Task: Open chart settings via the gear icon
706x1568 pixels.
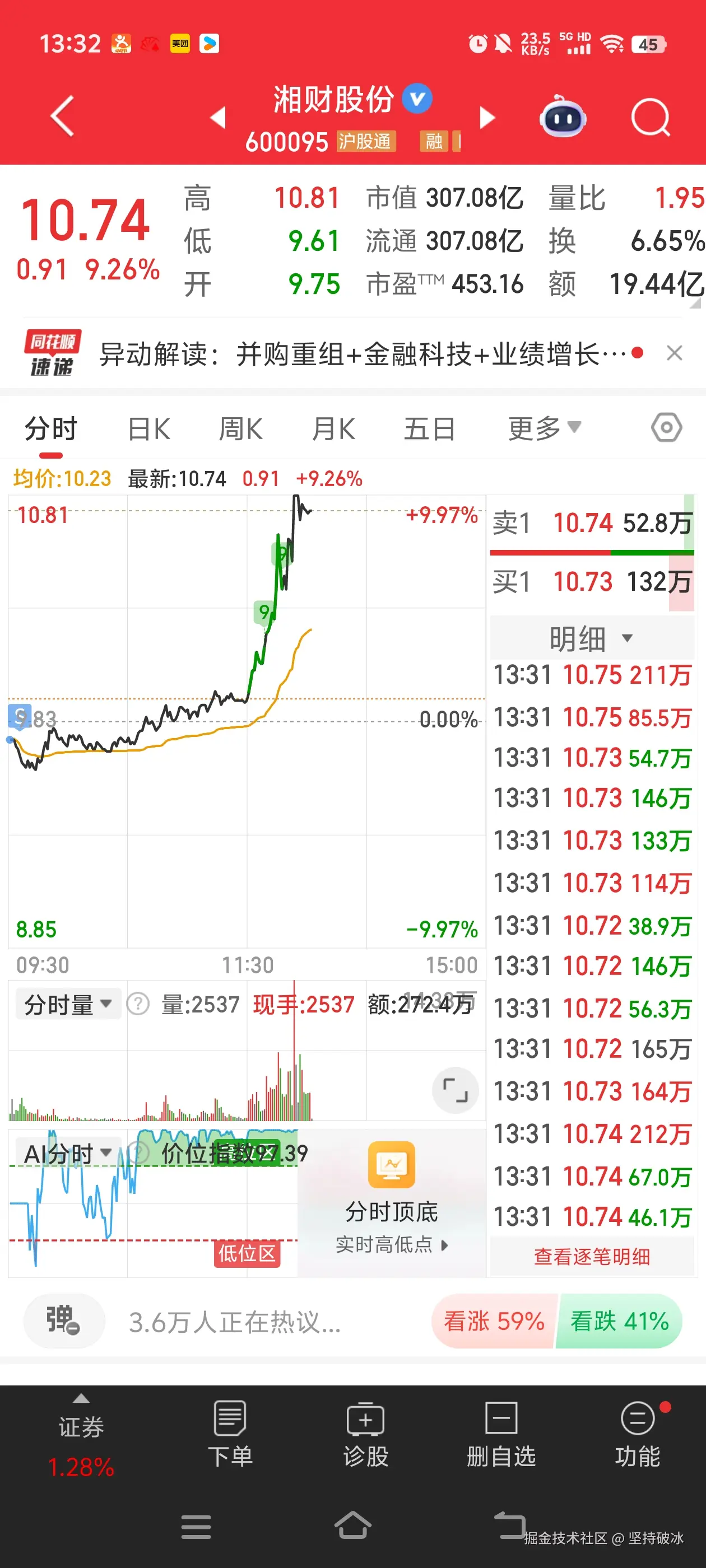Action: click(666, 427)
